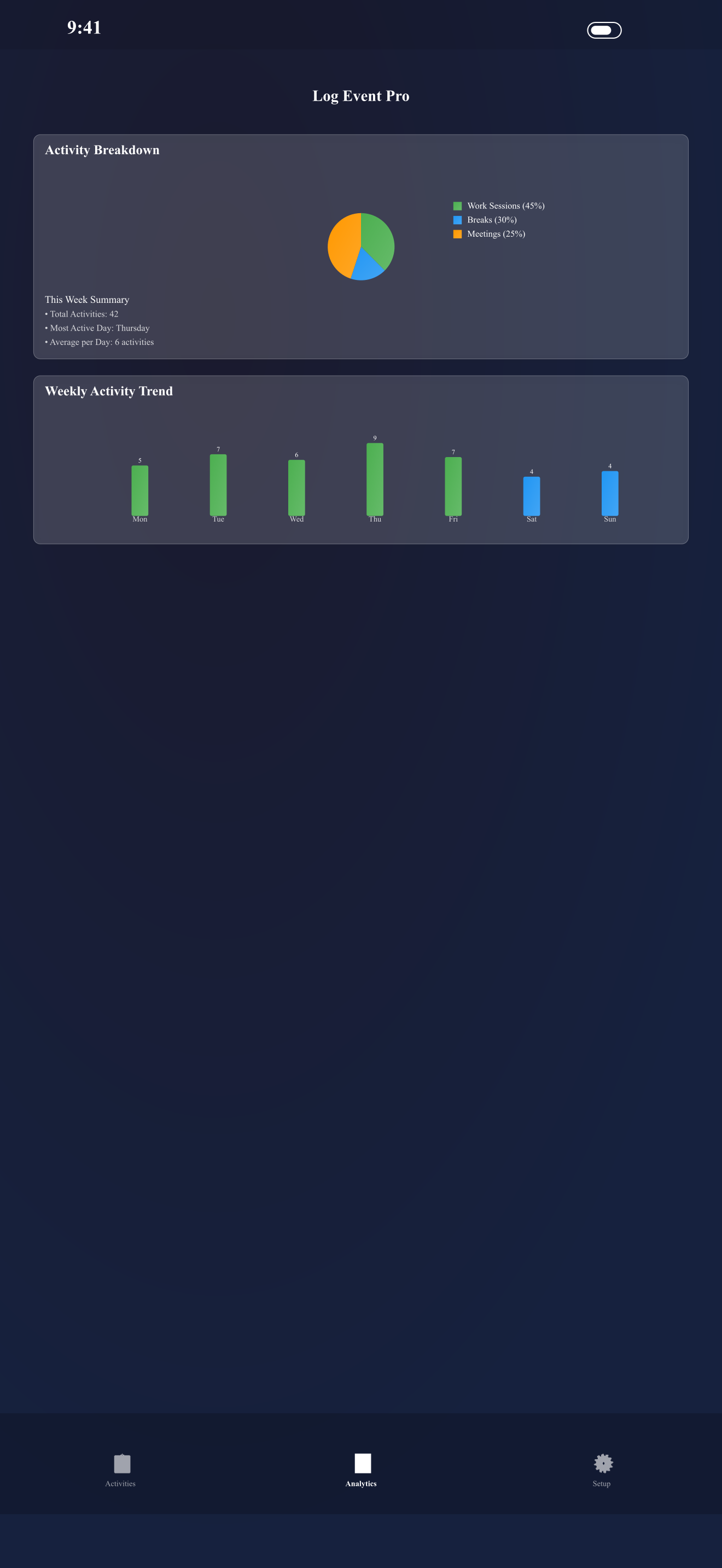
Task: Select the Analytics tab
Action: coord(361,1470)
